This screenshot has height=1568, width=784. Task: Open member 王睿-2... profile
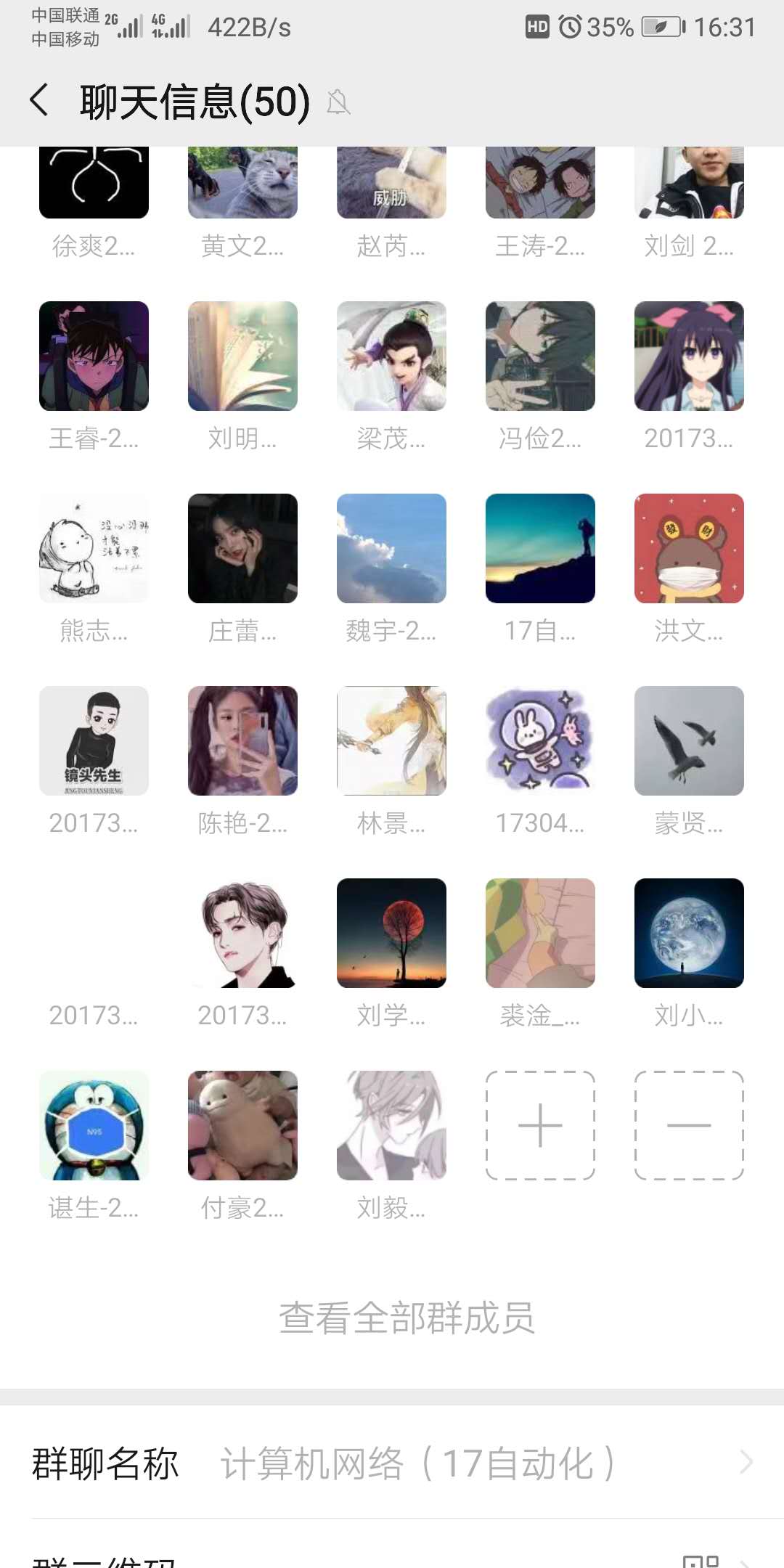[x=94, y=356]
